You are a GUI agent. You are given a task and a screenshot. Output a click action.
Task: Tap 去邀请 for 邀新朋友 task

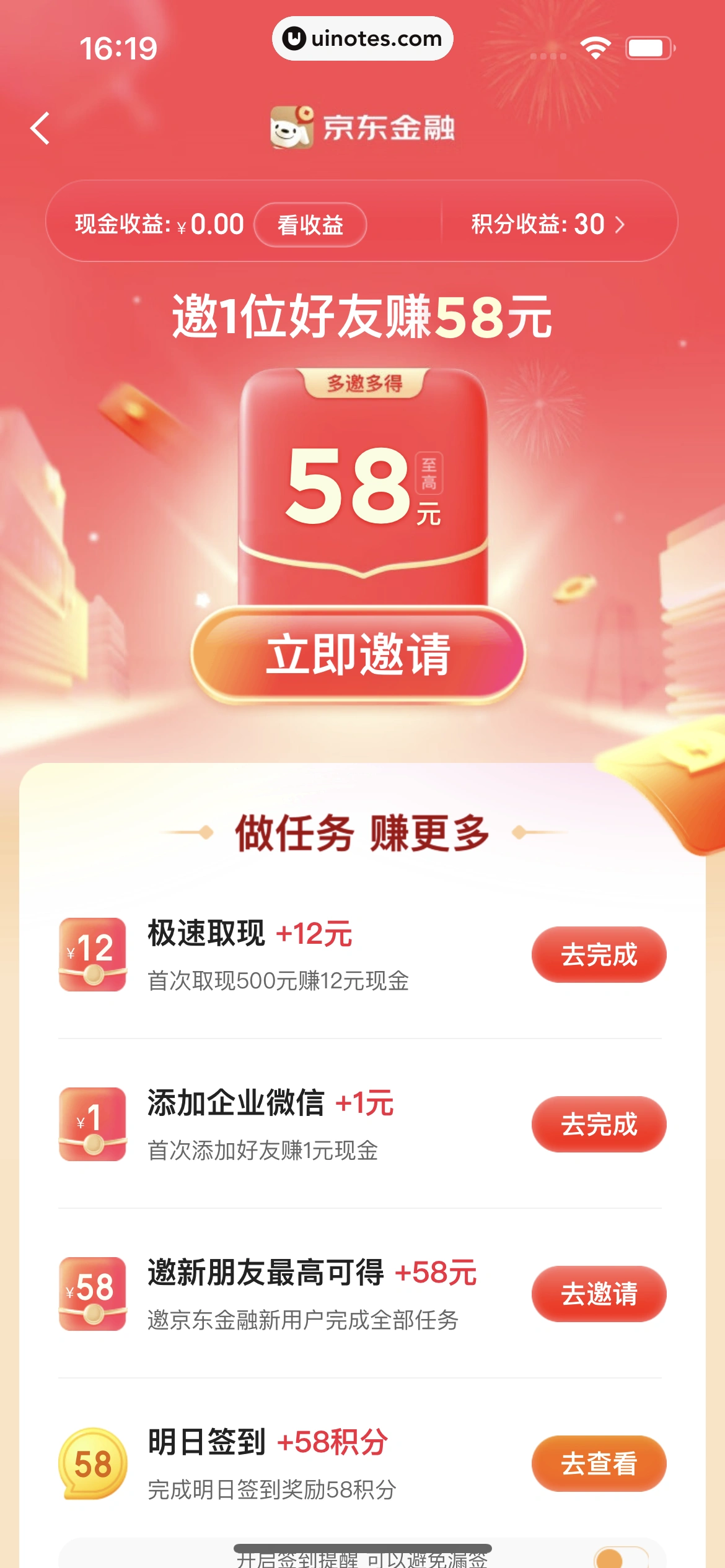coord(598,1294)
